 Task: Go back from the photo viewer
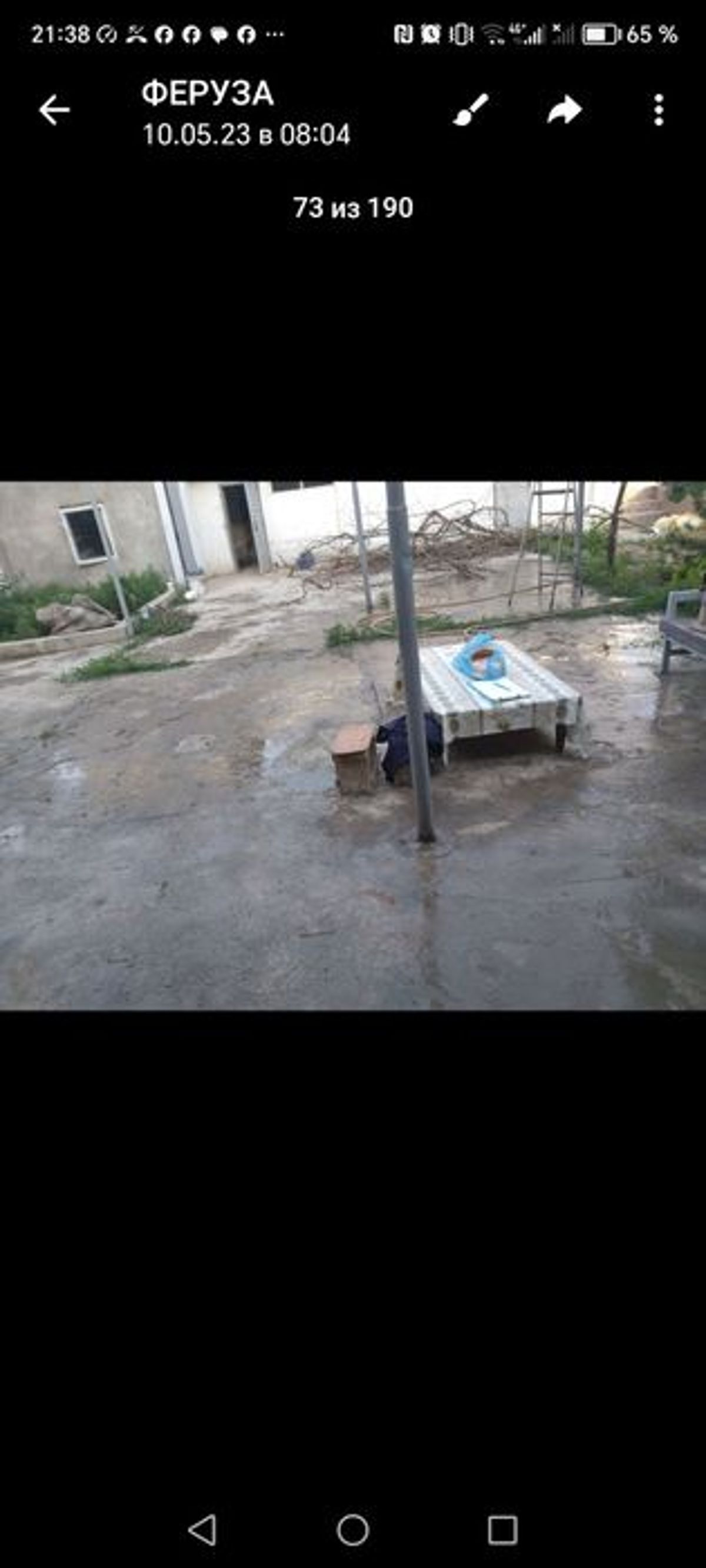coord(55,110)
